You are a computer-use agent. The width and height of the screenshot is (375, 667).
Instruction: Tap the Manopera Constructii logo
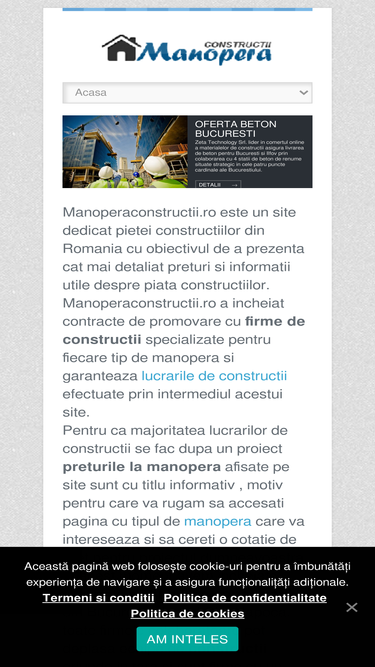click(187, 50)
